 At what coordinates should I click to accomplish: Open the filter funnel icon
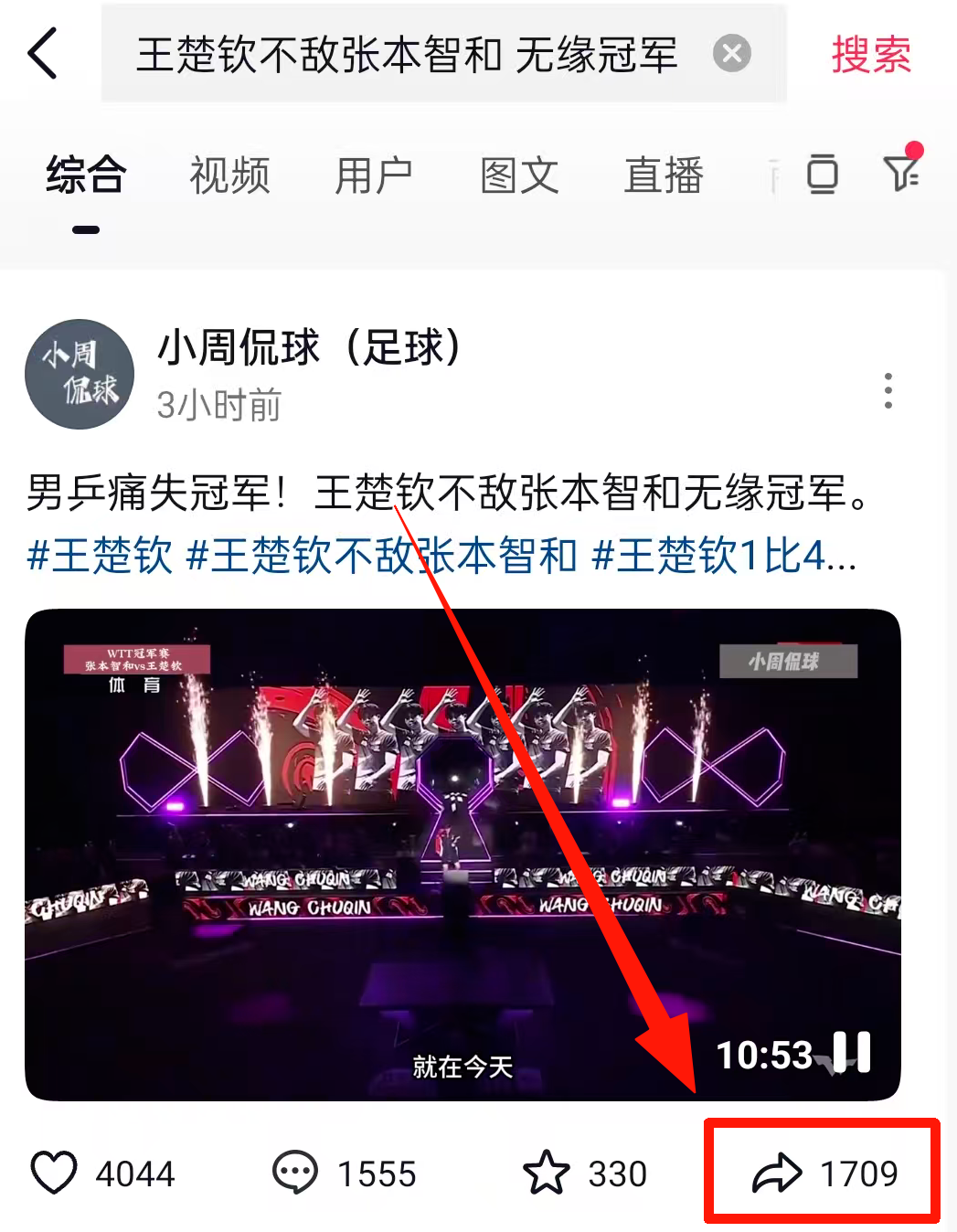(x=900, y=173)
